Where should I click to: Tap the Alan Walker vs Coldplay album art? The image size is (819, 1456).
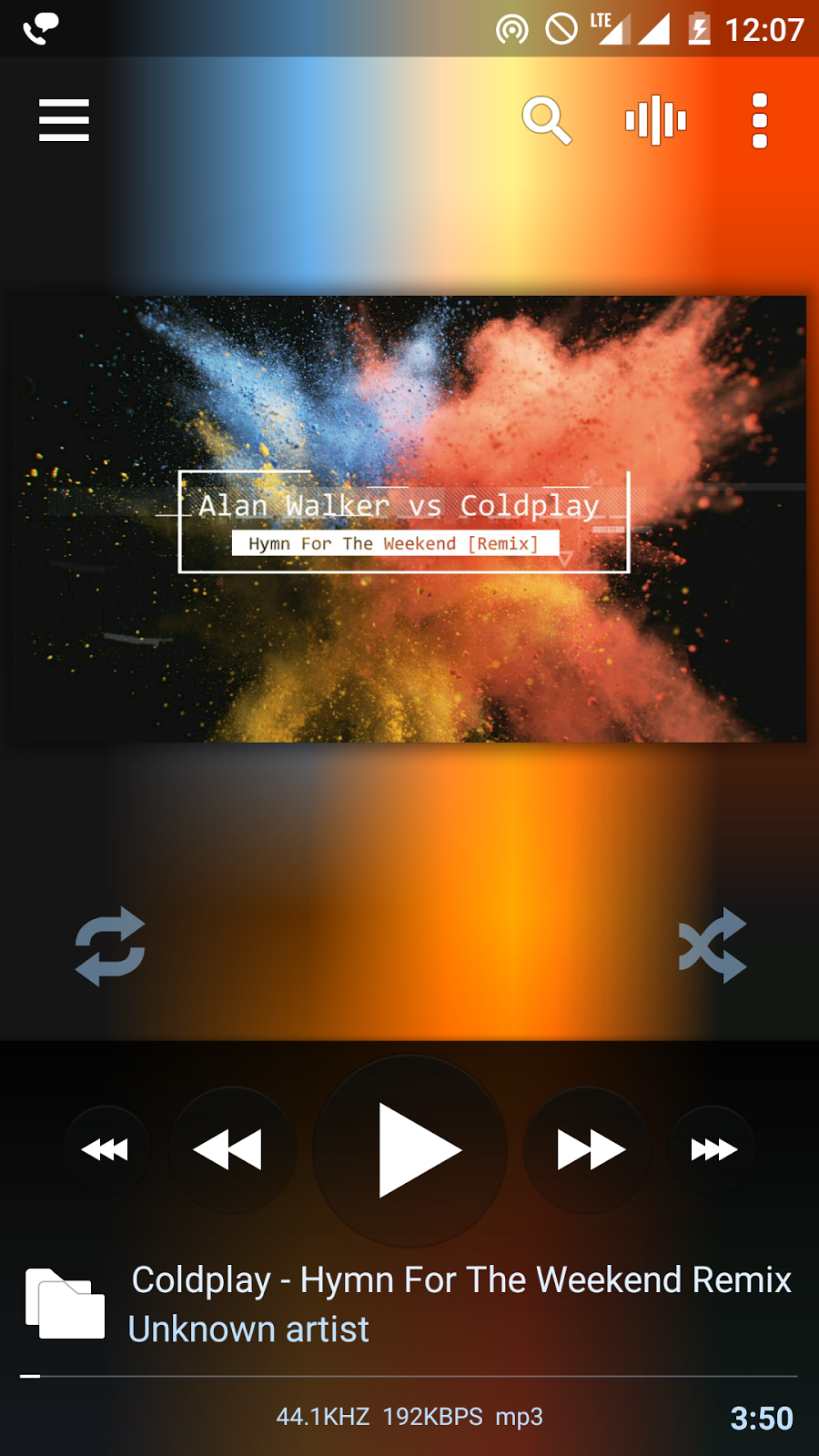click(x=409, y=519)
